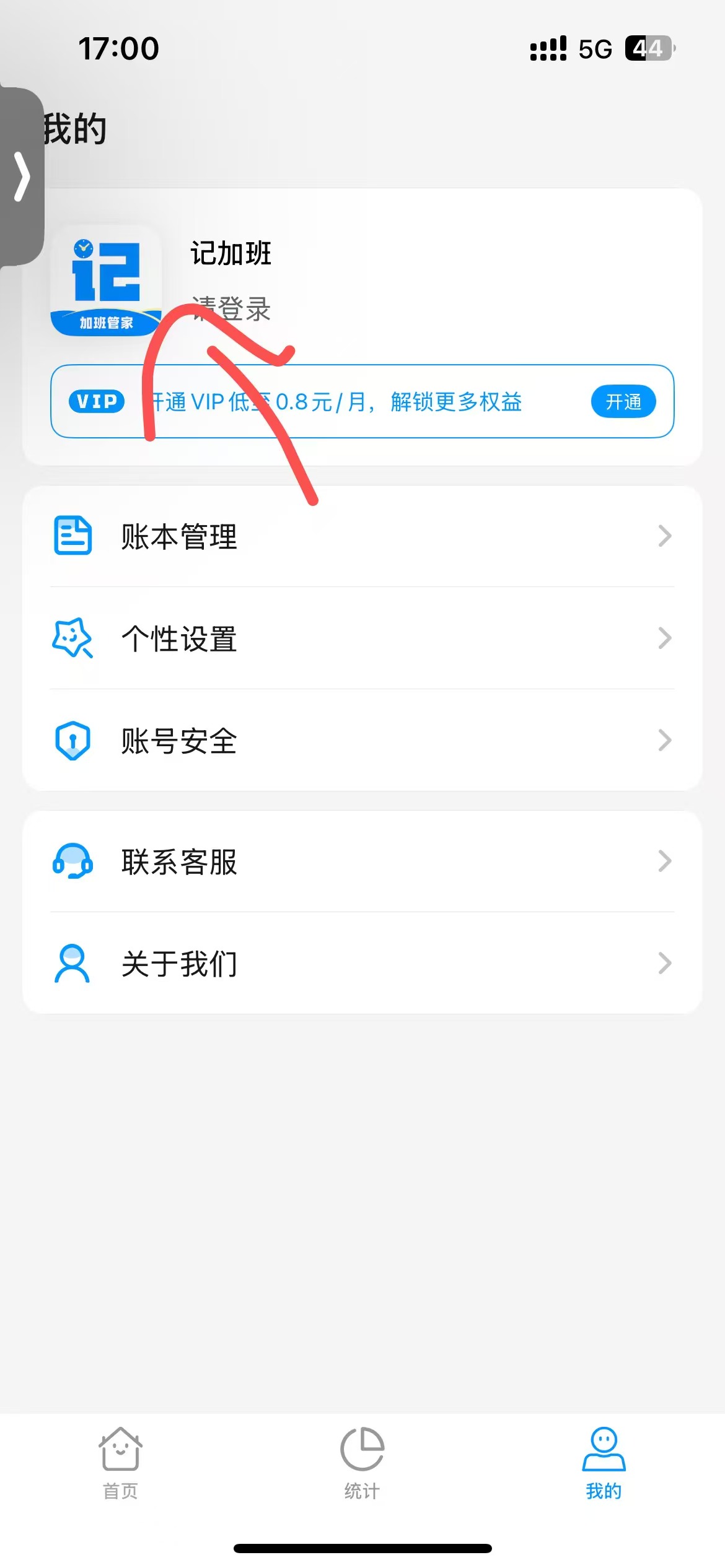Viewport: 725px width, 1568px height.
Task: Tap the 开通 VIP button
Action: point(623,402)
